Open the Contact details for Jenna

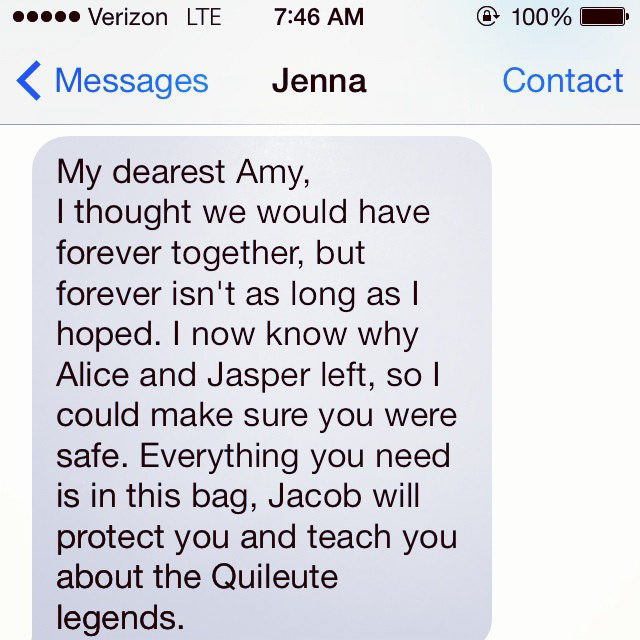tap(562, 81)
